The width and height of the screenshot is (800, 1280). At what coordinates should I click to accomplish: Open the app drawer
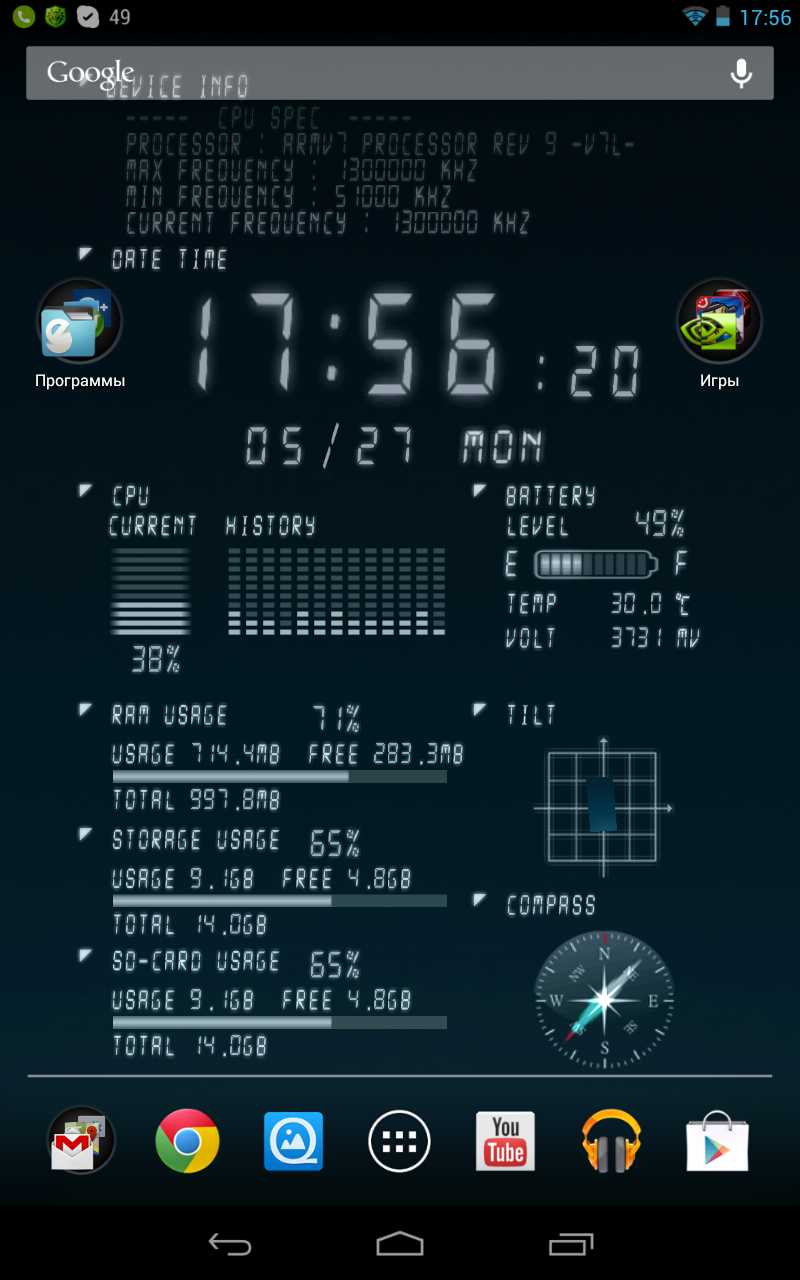coord(399,1141)
